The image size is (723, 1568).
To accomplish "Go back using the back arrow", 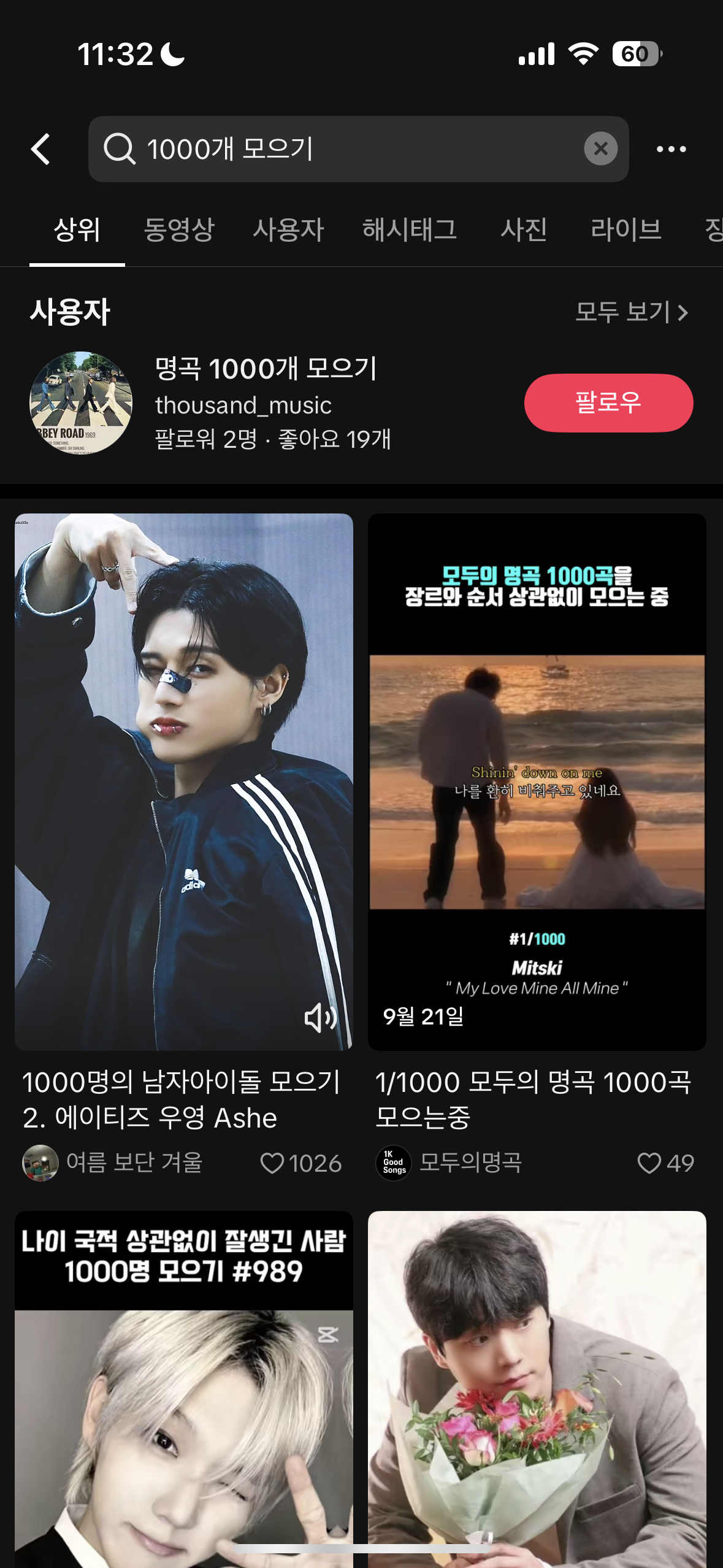I will pyautogui.click(x=41, y=149).
